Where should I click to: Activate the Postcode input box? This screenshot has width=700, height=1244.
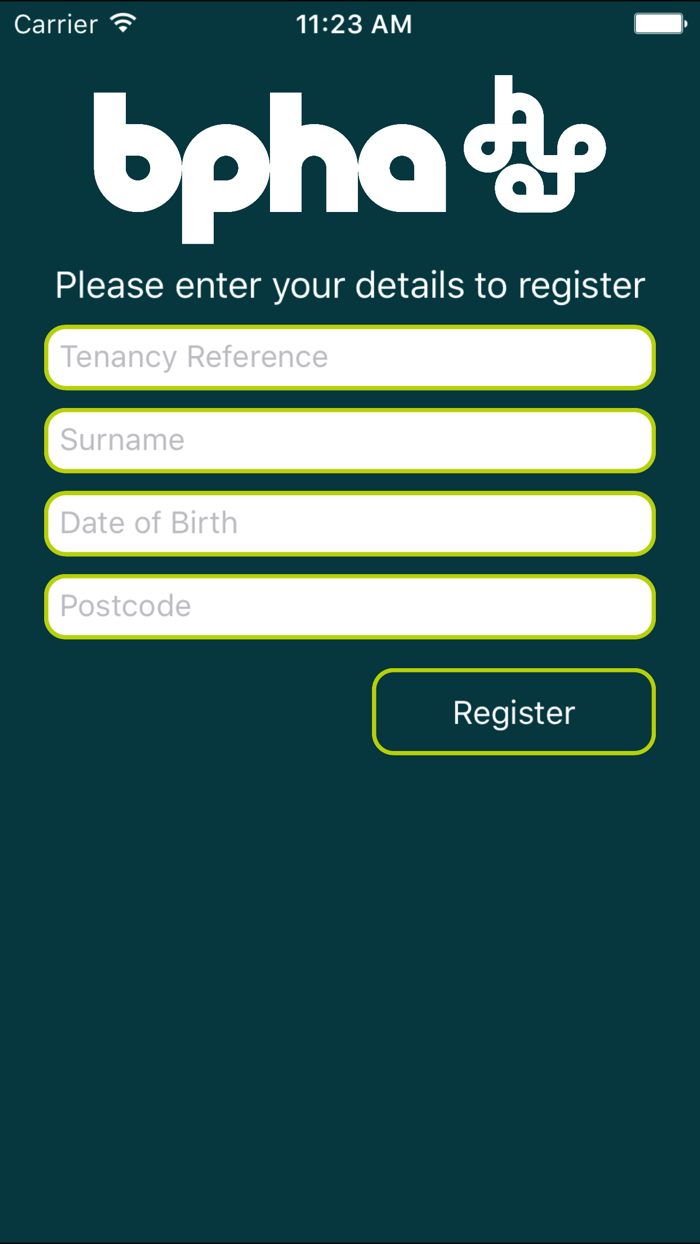click(x=350, y=606)
